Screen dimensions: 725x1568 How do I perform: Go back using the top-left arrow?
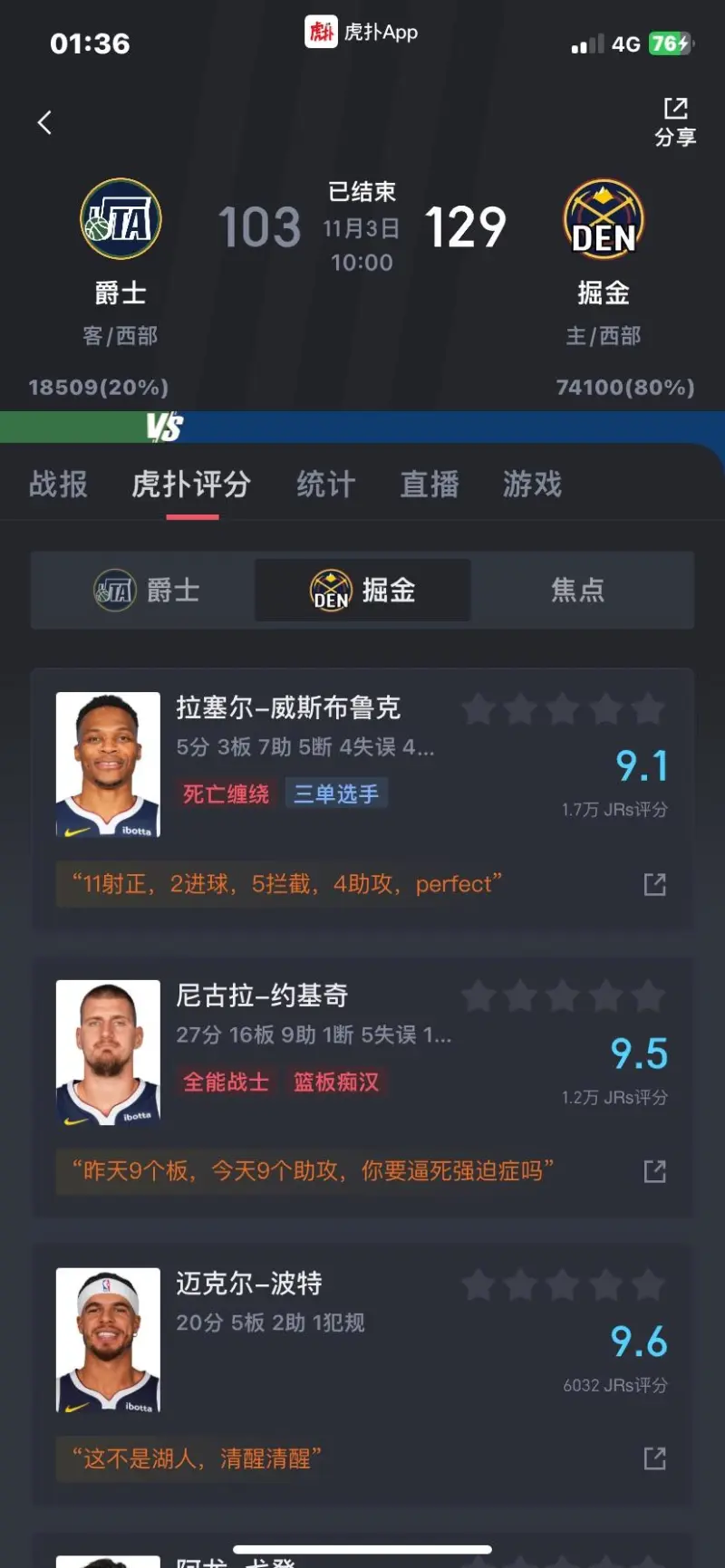(44, 122)
